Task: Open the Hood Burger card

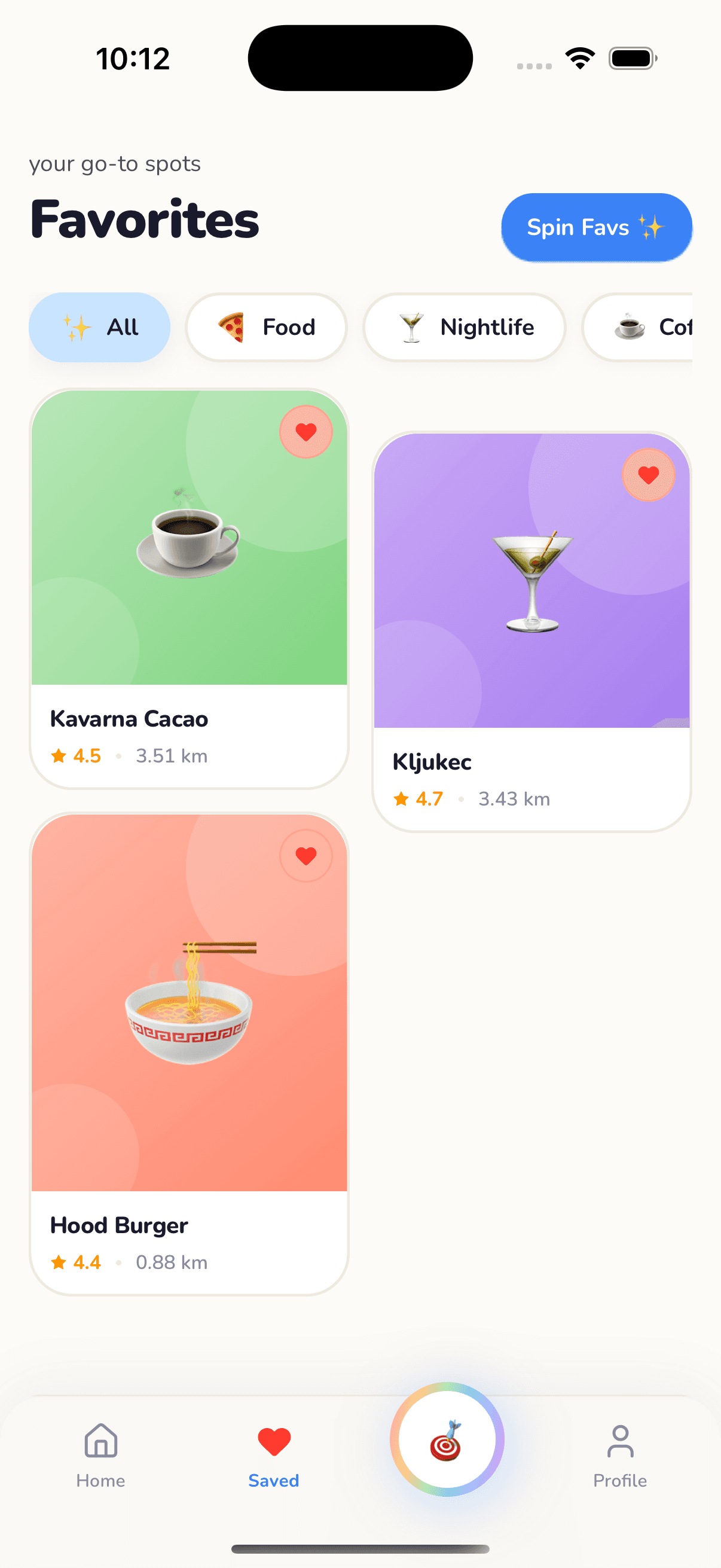Action: point(188,1054)
